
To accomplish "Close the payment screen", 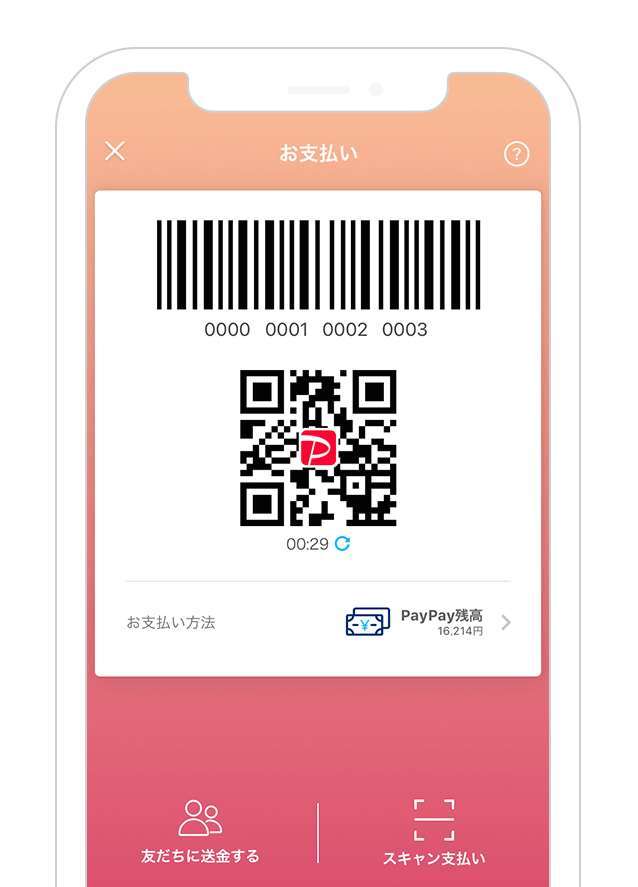I will [x=115, y=151].
